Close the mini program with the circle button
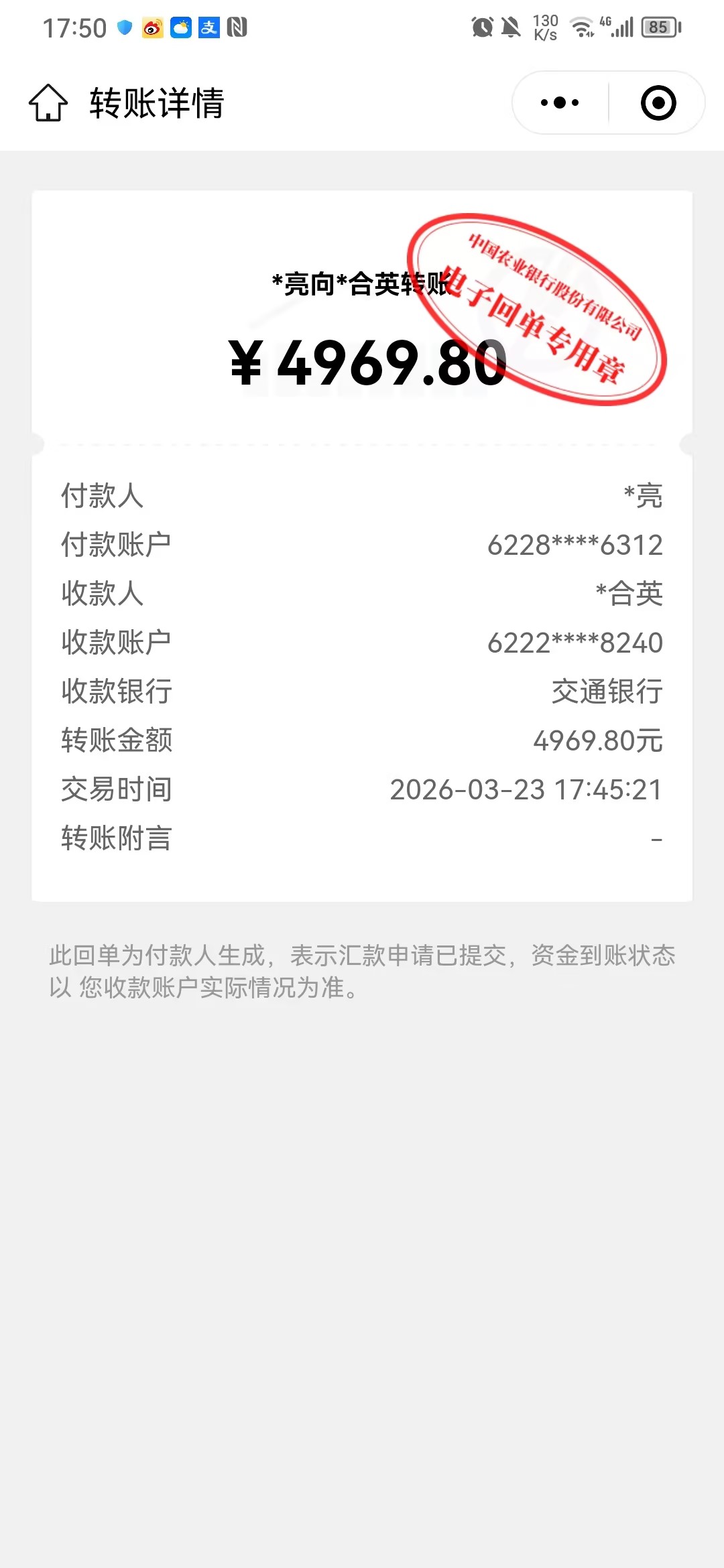The height and width of the screenshot is (1568, 724). point(658,103)
